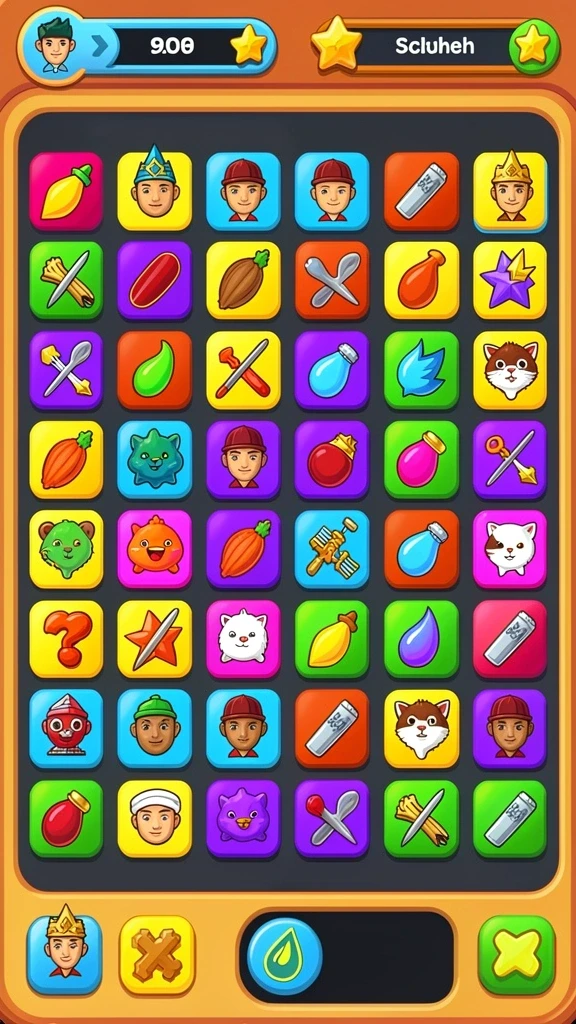Select the purple cat monster tile
Screen dimensions: 576x1024
[x=243, y=819]
